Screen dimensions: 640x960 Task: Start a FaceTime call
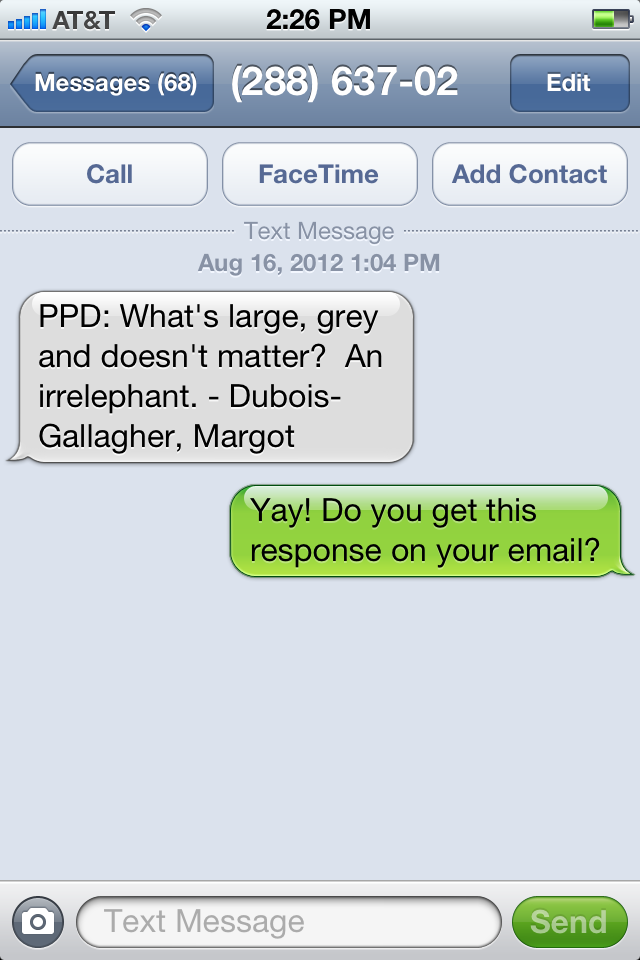point(319,174)
